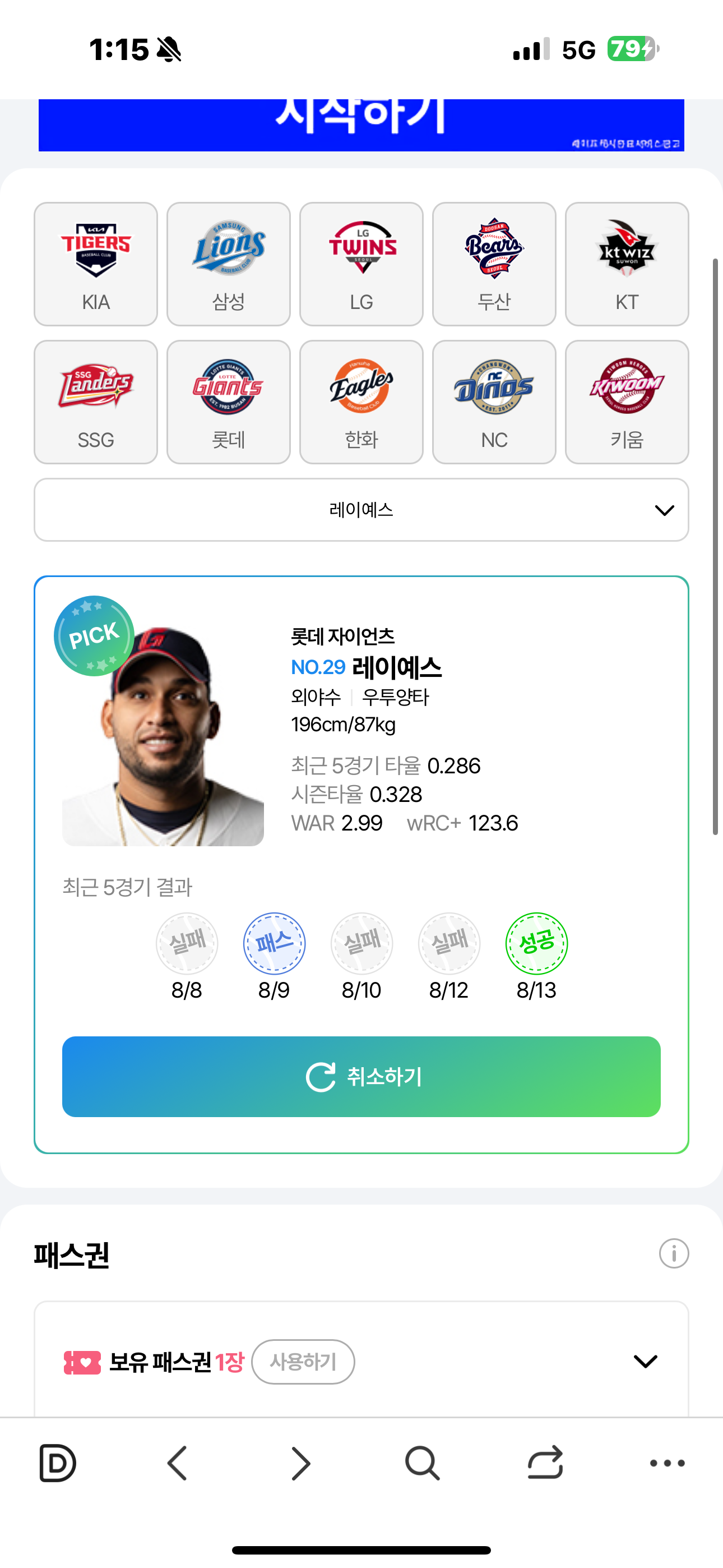Screen dimensions: 723x1568
Task: Tap the 시작하기 banner
Action: 361,125
